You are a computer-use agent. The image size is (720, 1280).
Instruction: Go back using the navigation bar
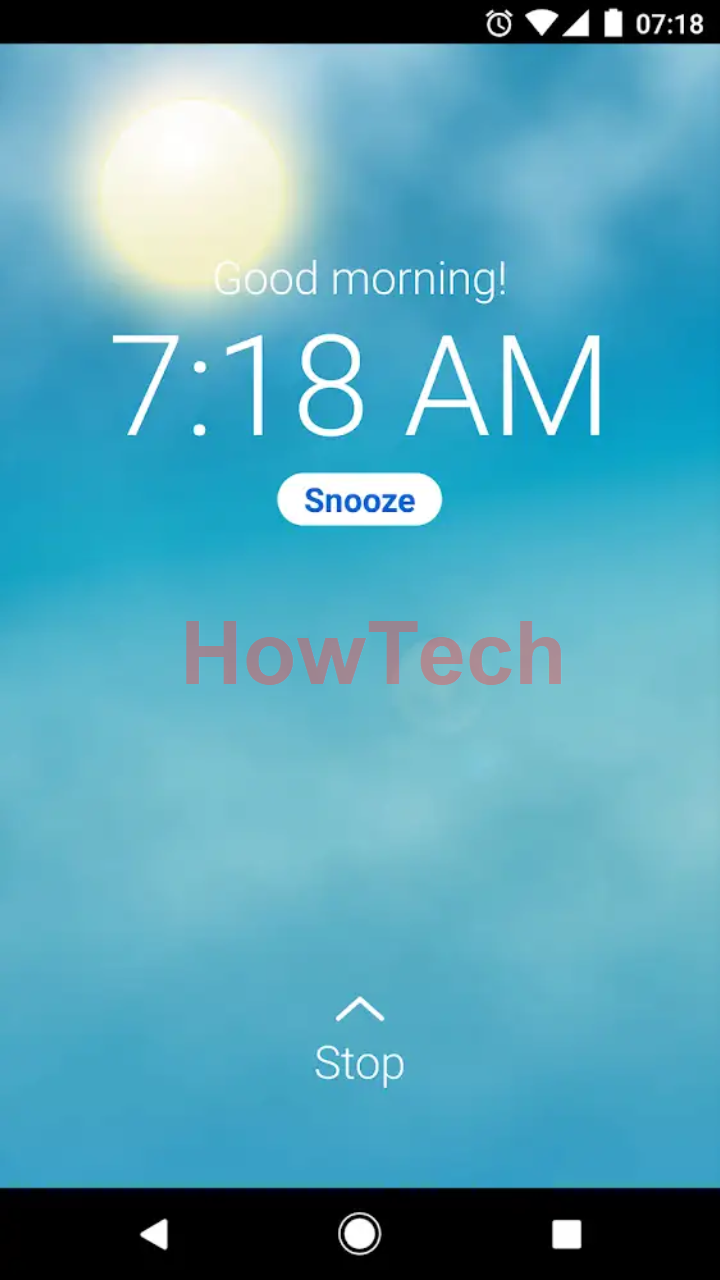[154, 1234]
